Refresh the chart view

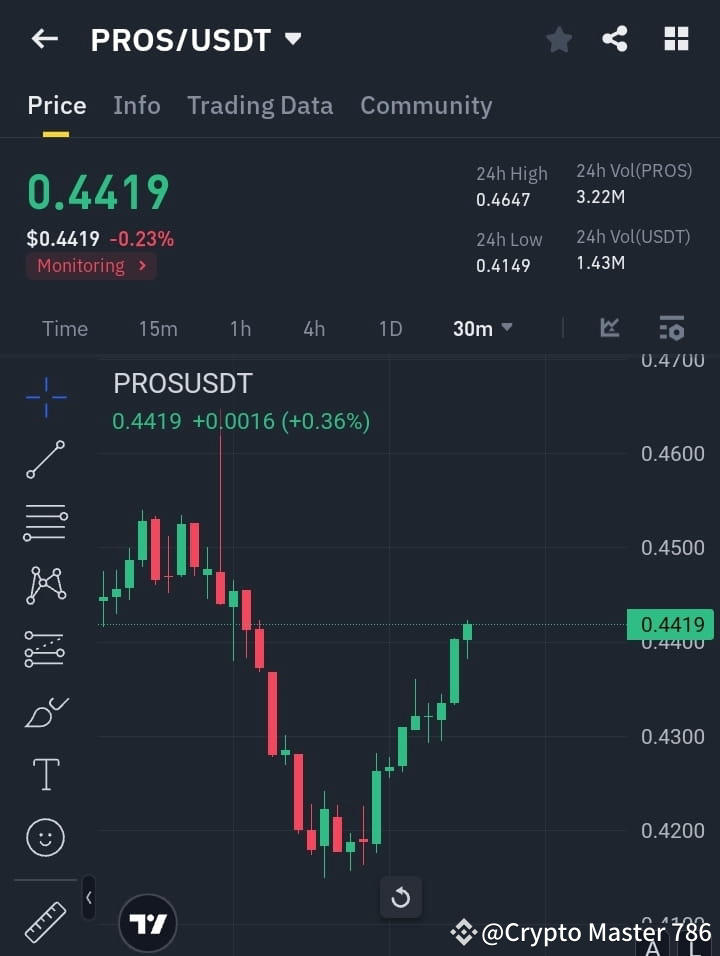click(401, 898)
